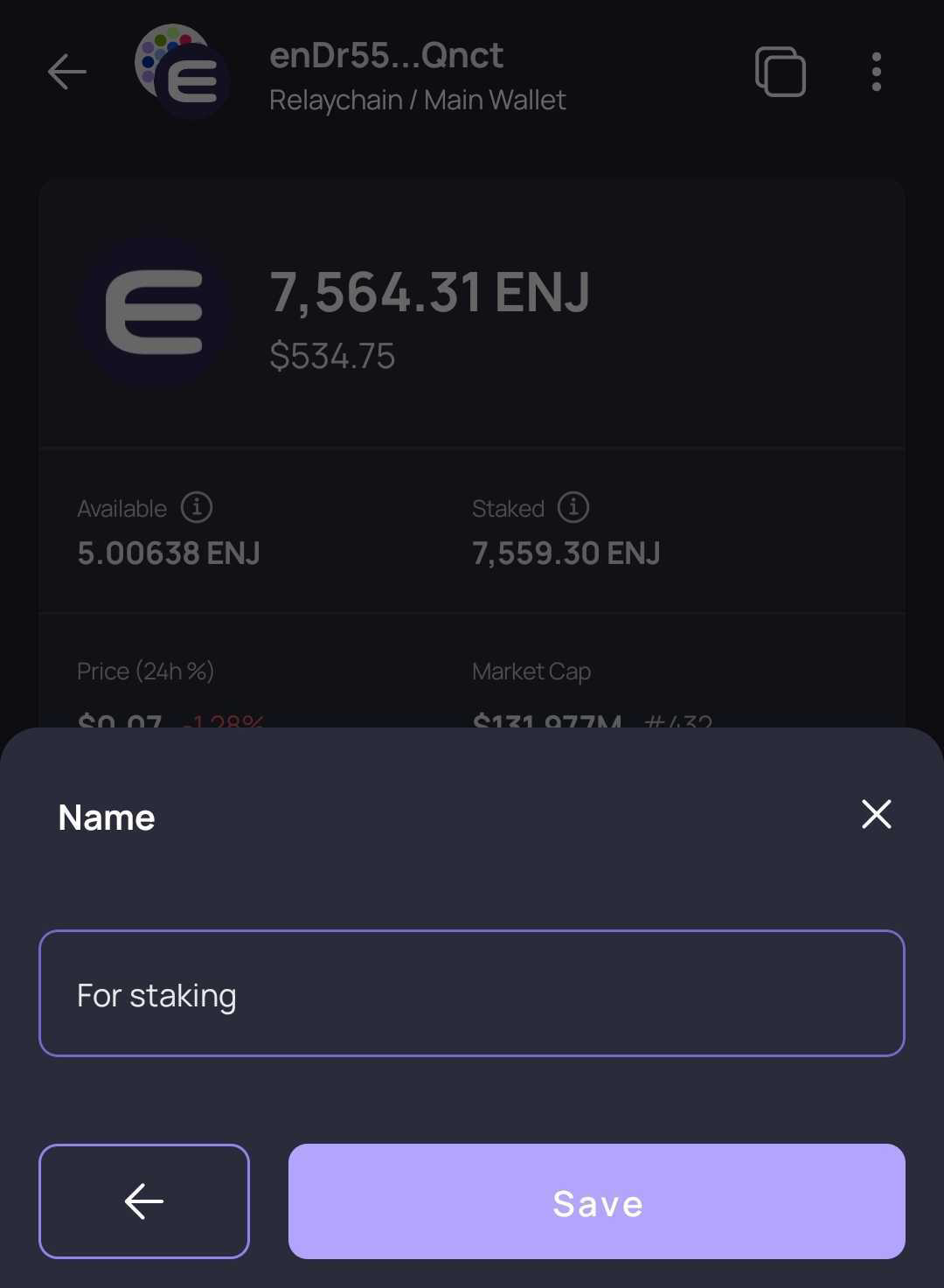944x1288 pixels.
Task: Click the Market Cap section
Action: pyautogui.click(x=531, y=671)
